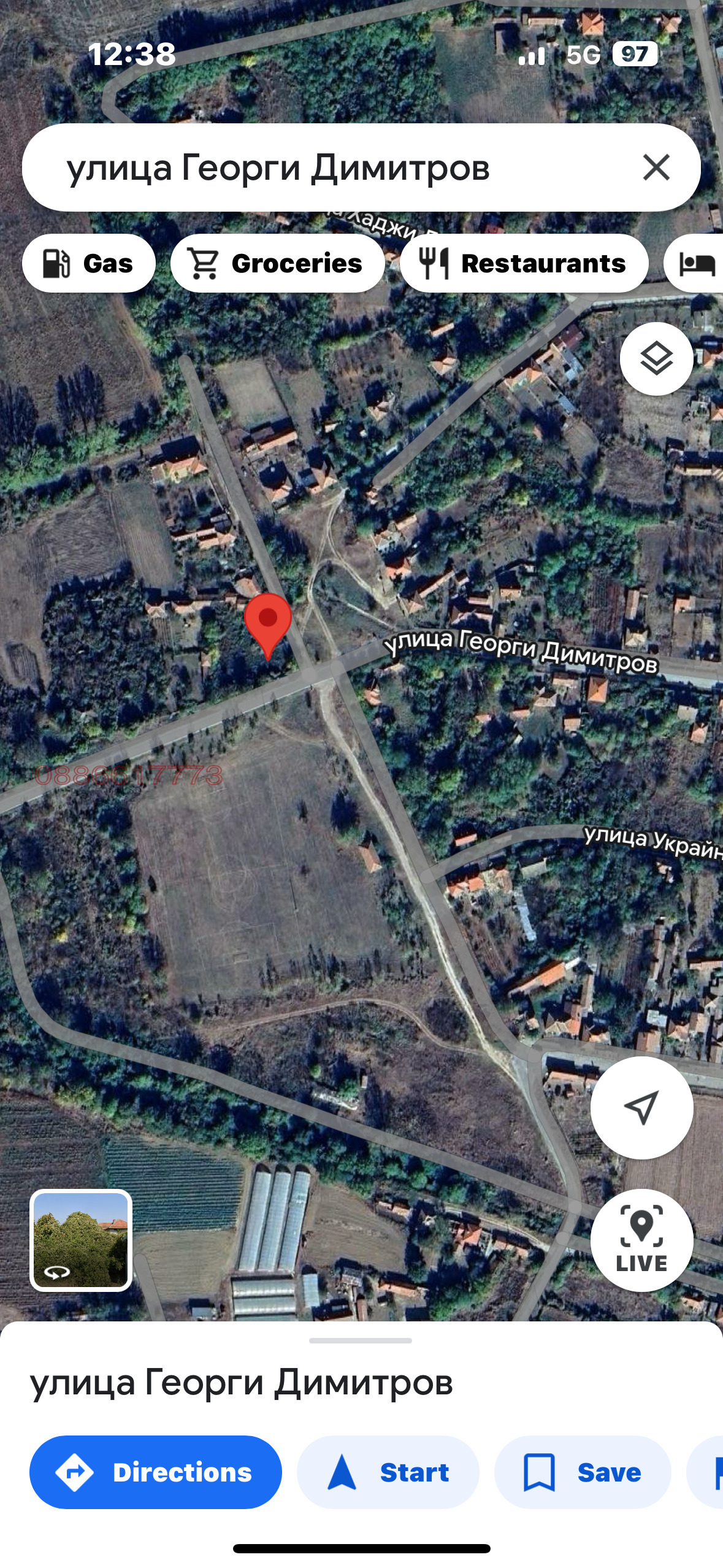Get Directions to this street
This screenshot has height=1568, width=723.
pos(156,1472)
